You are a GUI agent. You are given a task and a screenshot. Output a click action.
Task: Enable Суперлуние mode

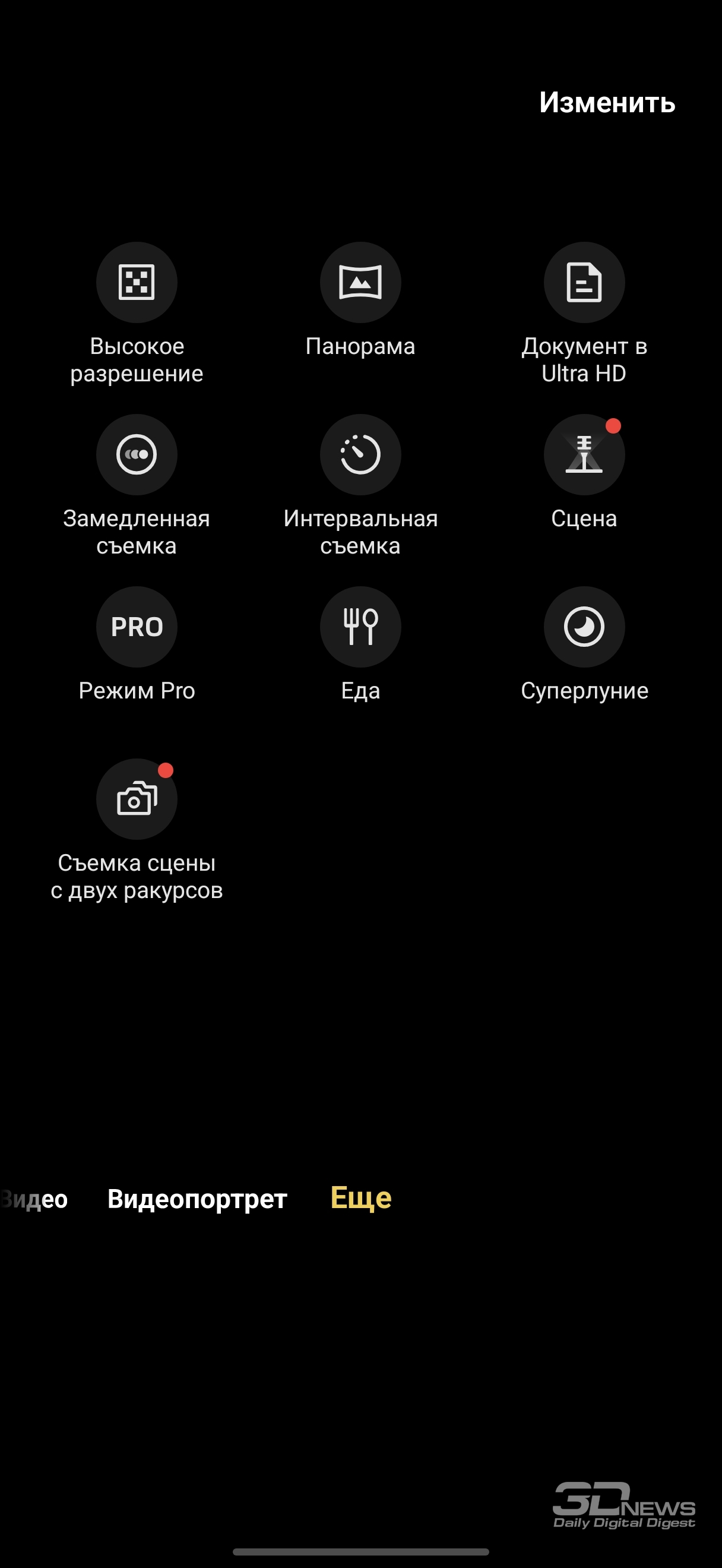[x=584, y=627]
